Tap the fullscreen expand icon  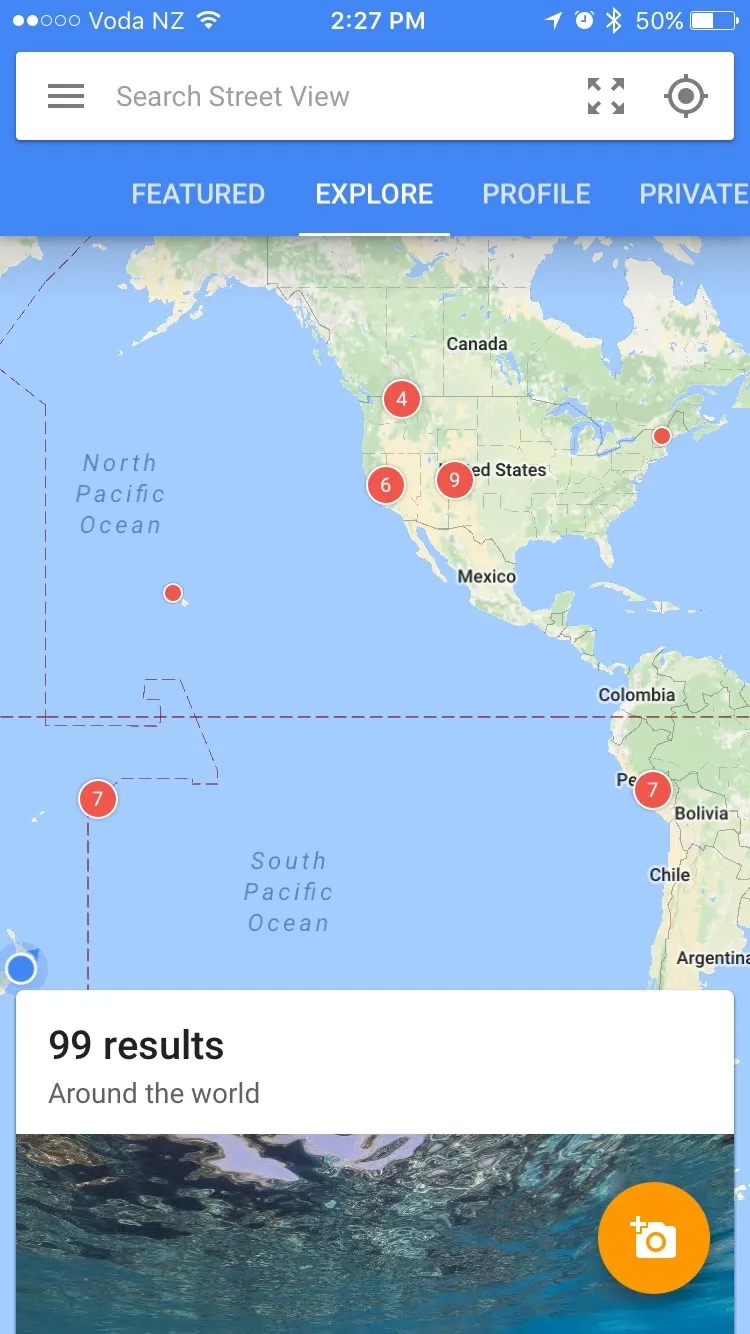[605, 96]
